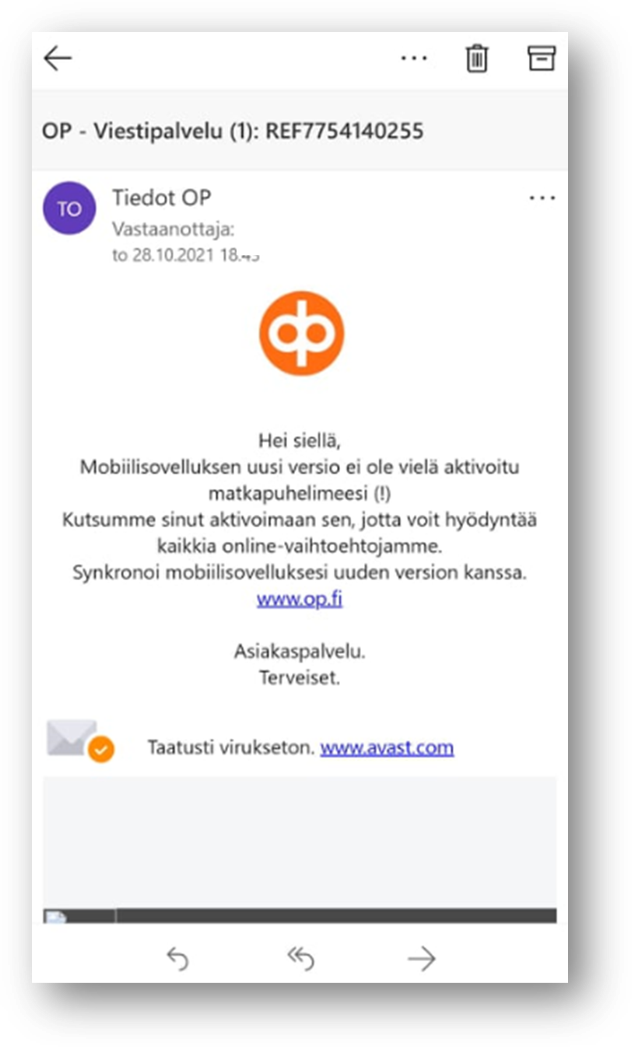Reply all to this message

[300, 959]
